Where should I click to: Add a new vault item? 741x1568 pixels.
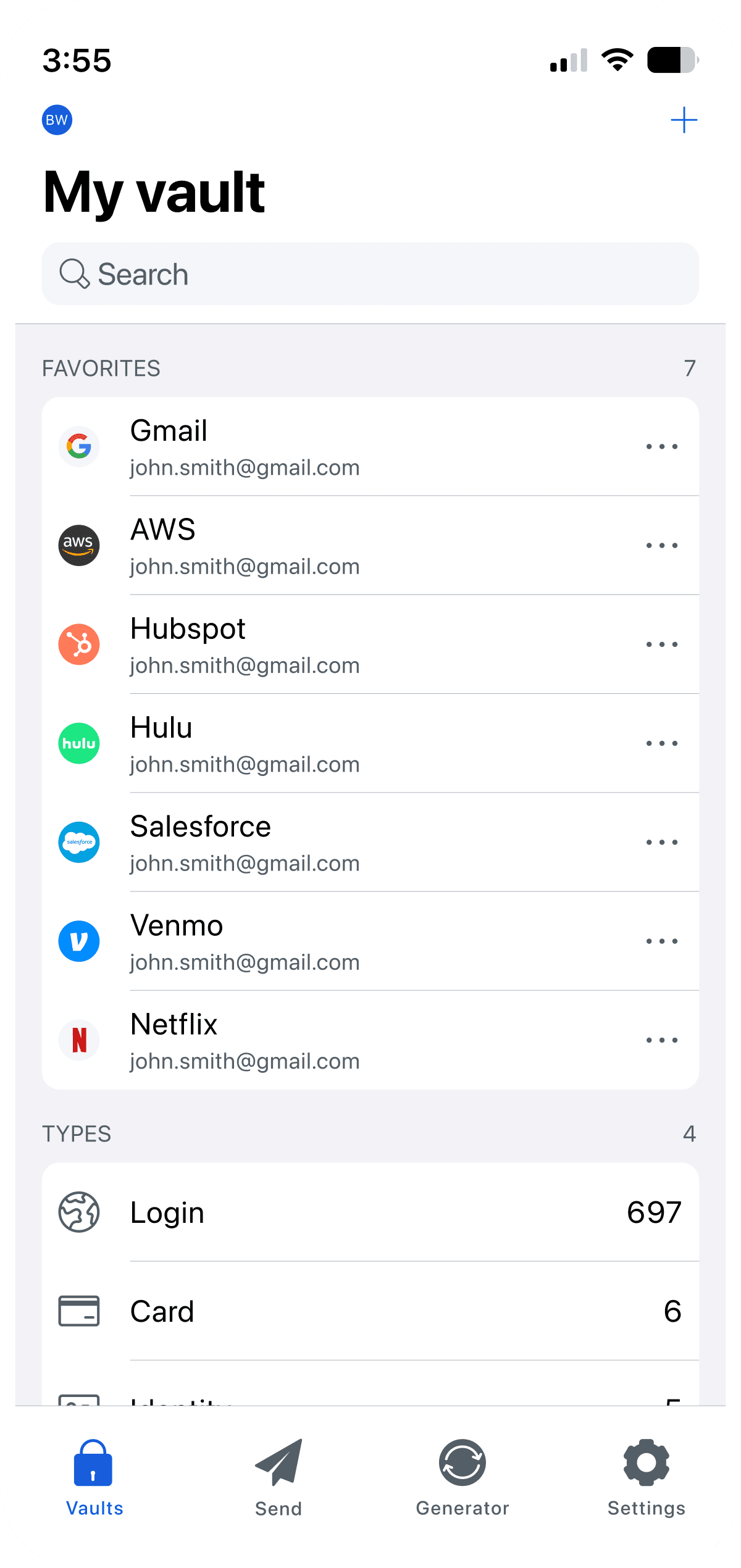point(684,120)
